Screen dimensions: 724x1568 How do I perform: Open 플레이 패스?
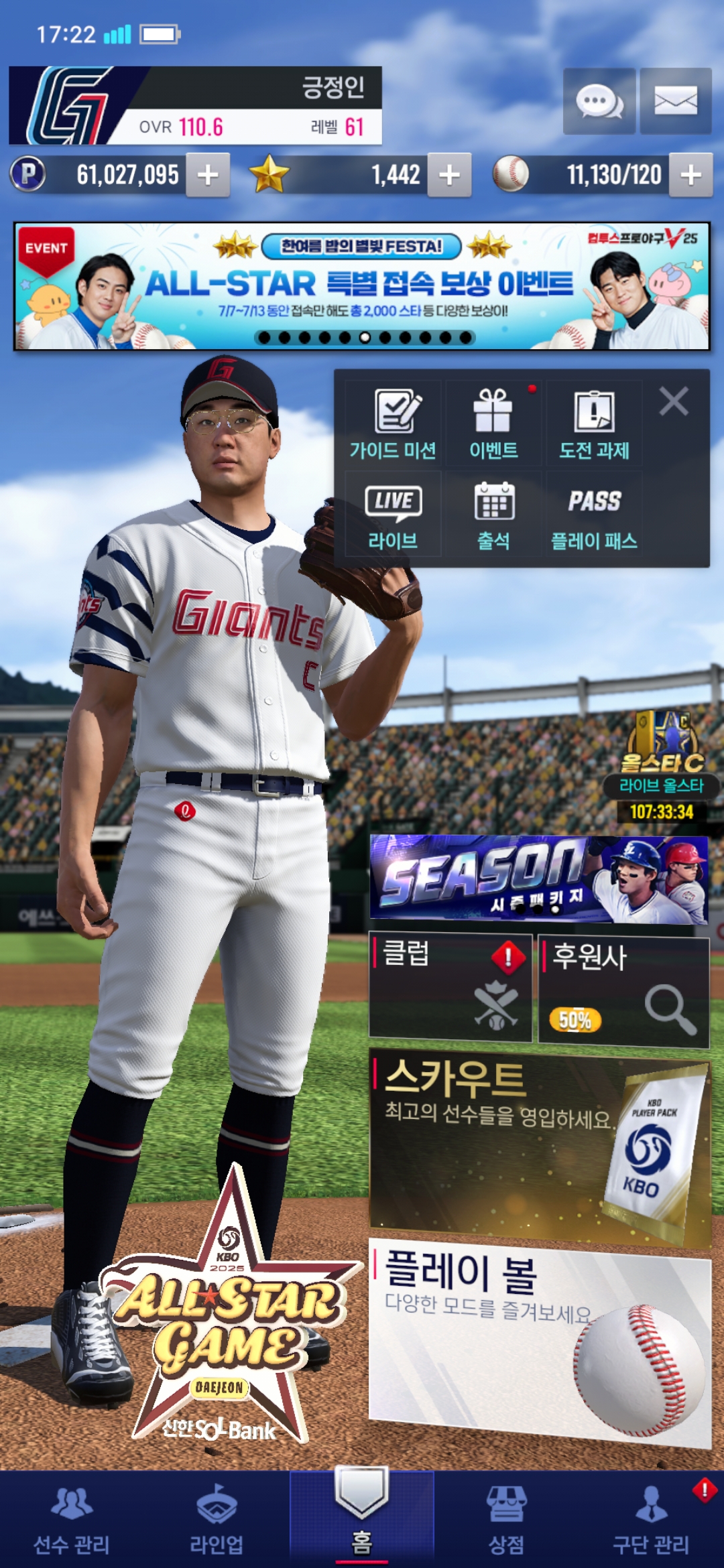click(594, 514)
